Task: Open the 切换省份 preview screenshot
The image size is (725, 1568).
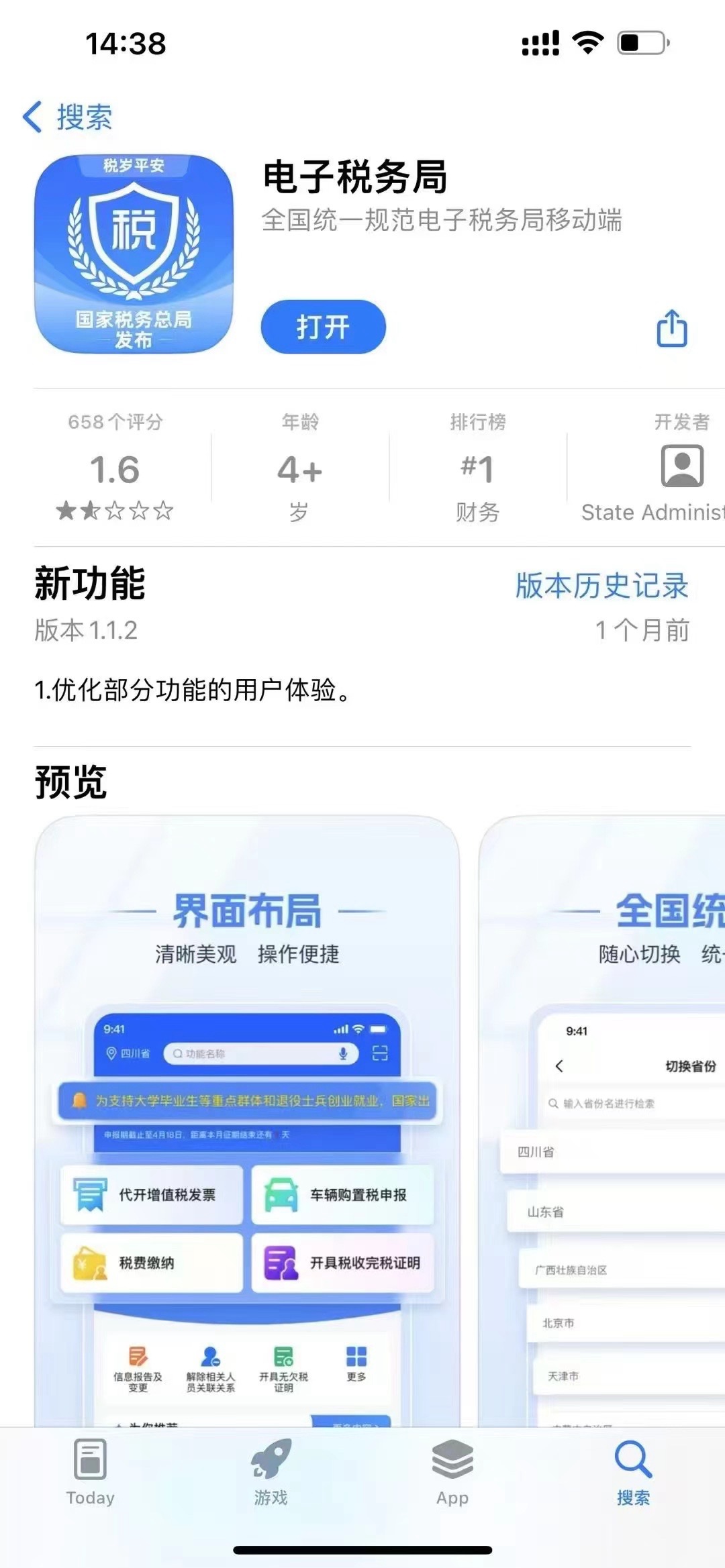Action: click(x=604, y=1120)
